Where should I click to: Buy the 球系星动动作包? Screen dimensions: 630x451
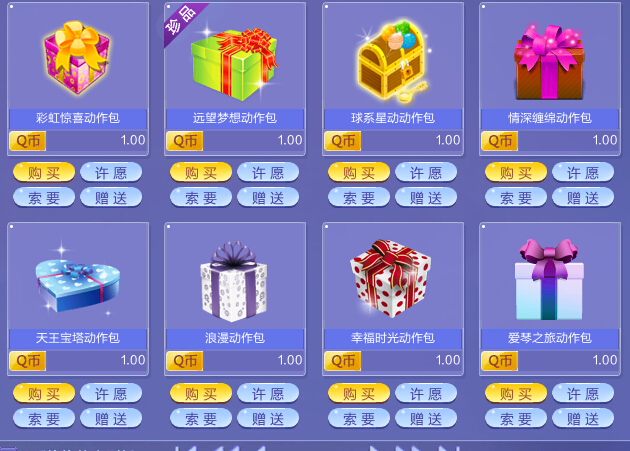coord(359,172)
